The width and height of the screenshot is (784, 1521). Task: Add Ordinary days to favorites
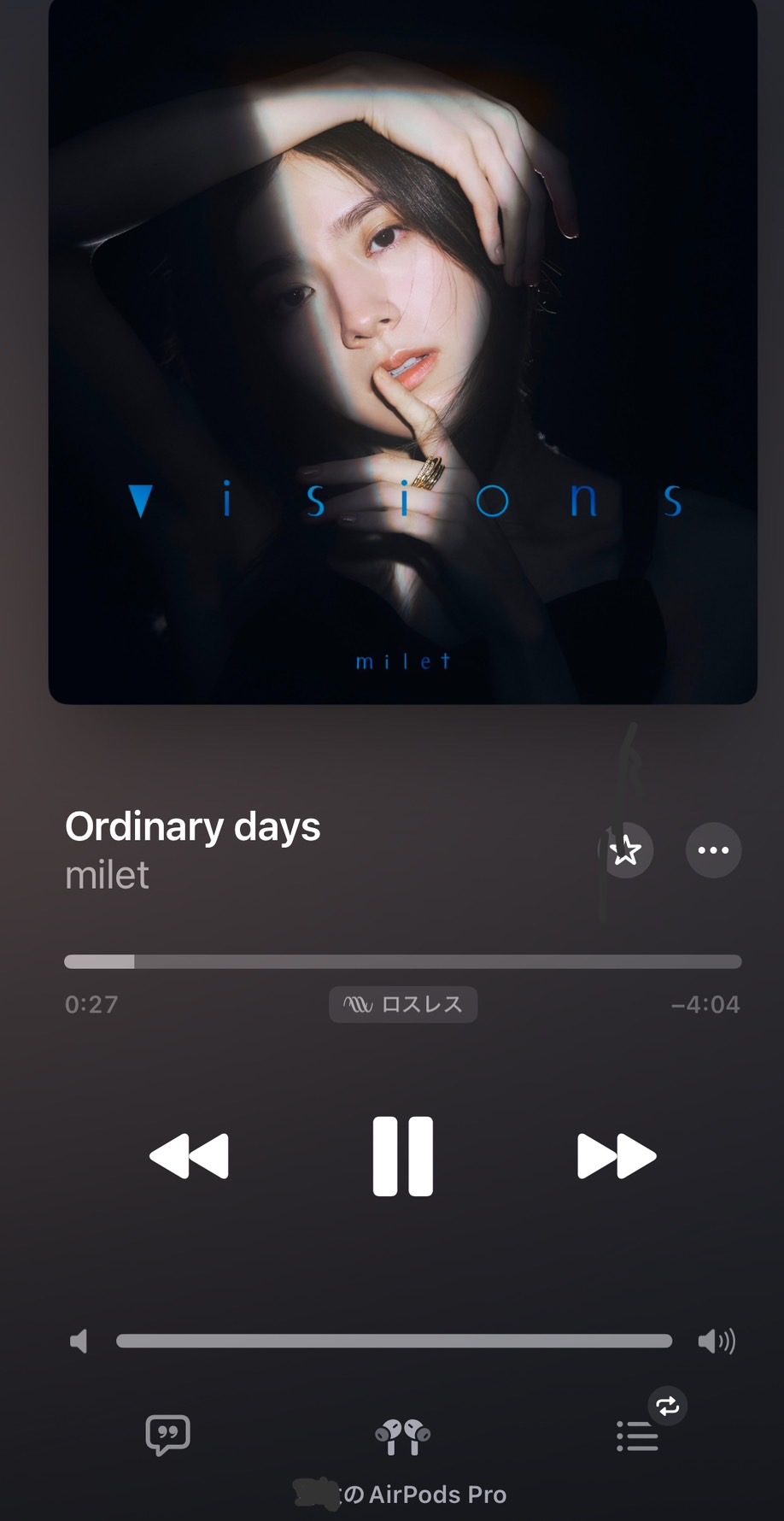tap(626, 850)
